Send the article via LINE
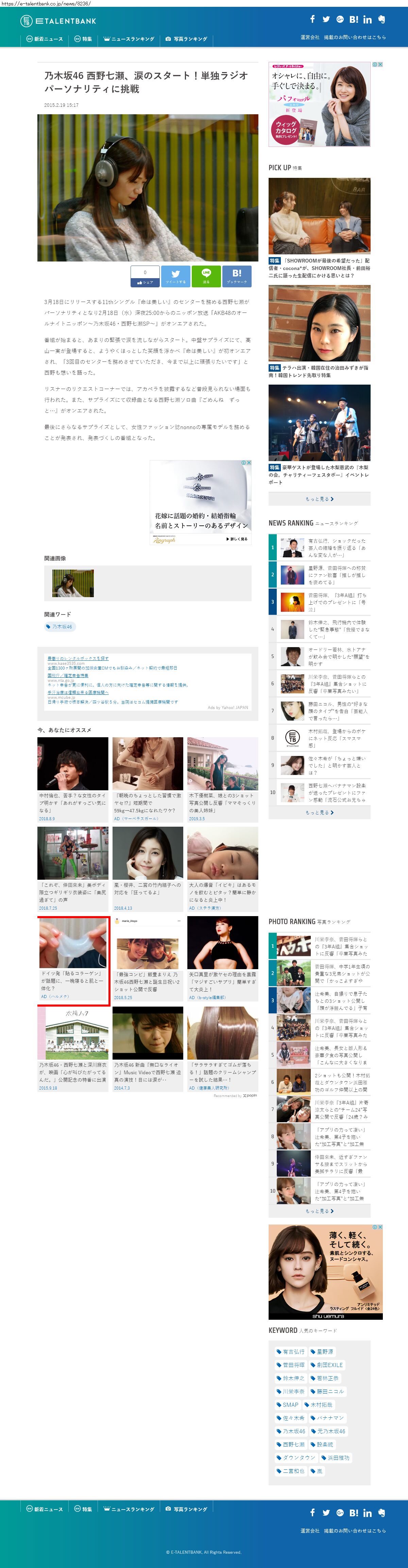 click(206, 276)
